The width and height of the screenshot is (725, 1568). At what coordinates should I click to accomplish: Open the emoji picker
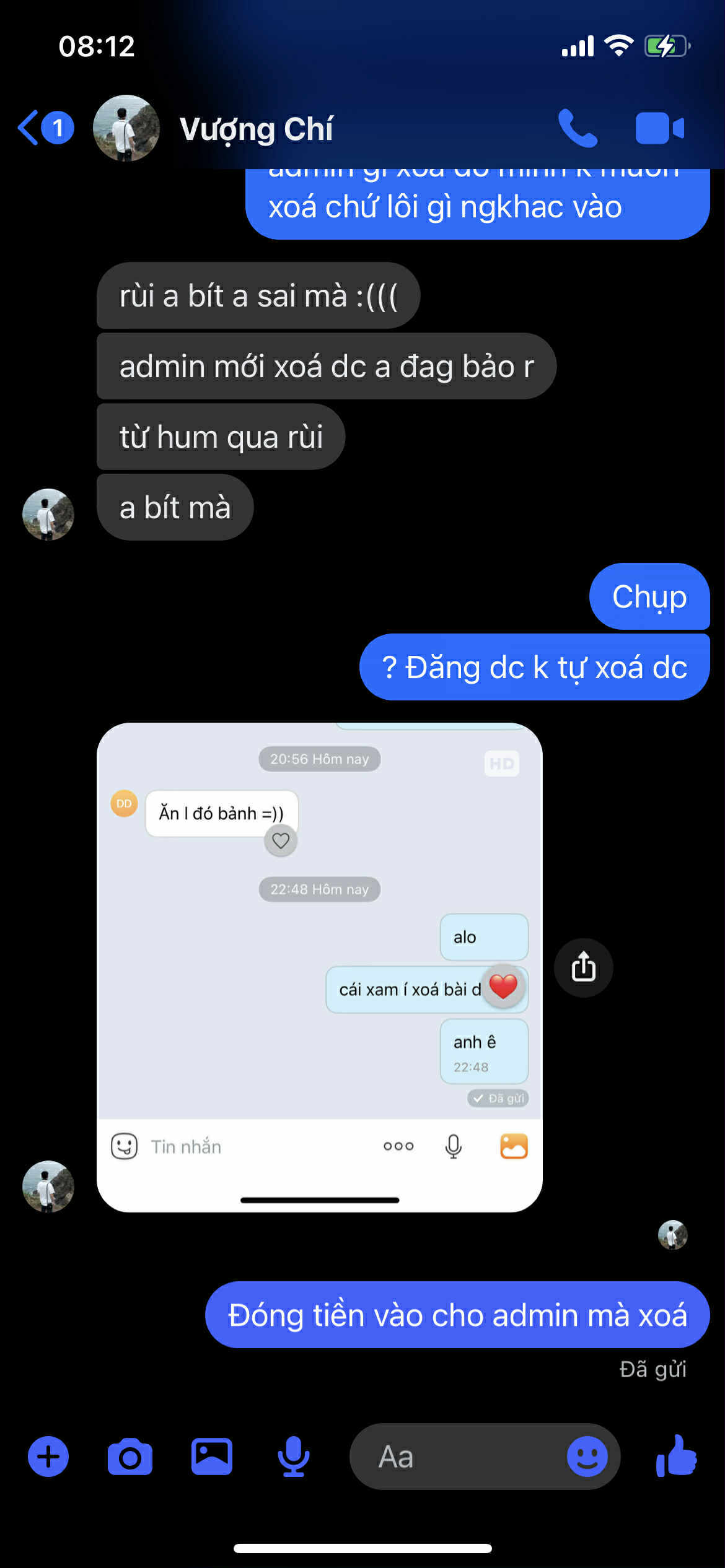pyautogui.click(x=587, y=1457)
